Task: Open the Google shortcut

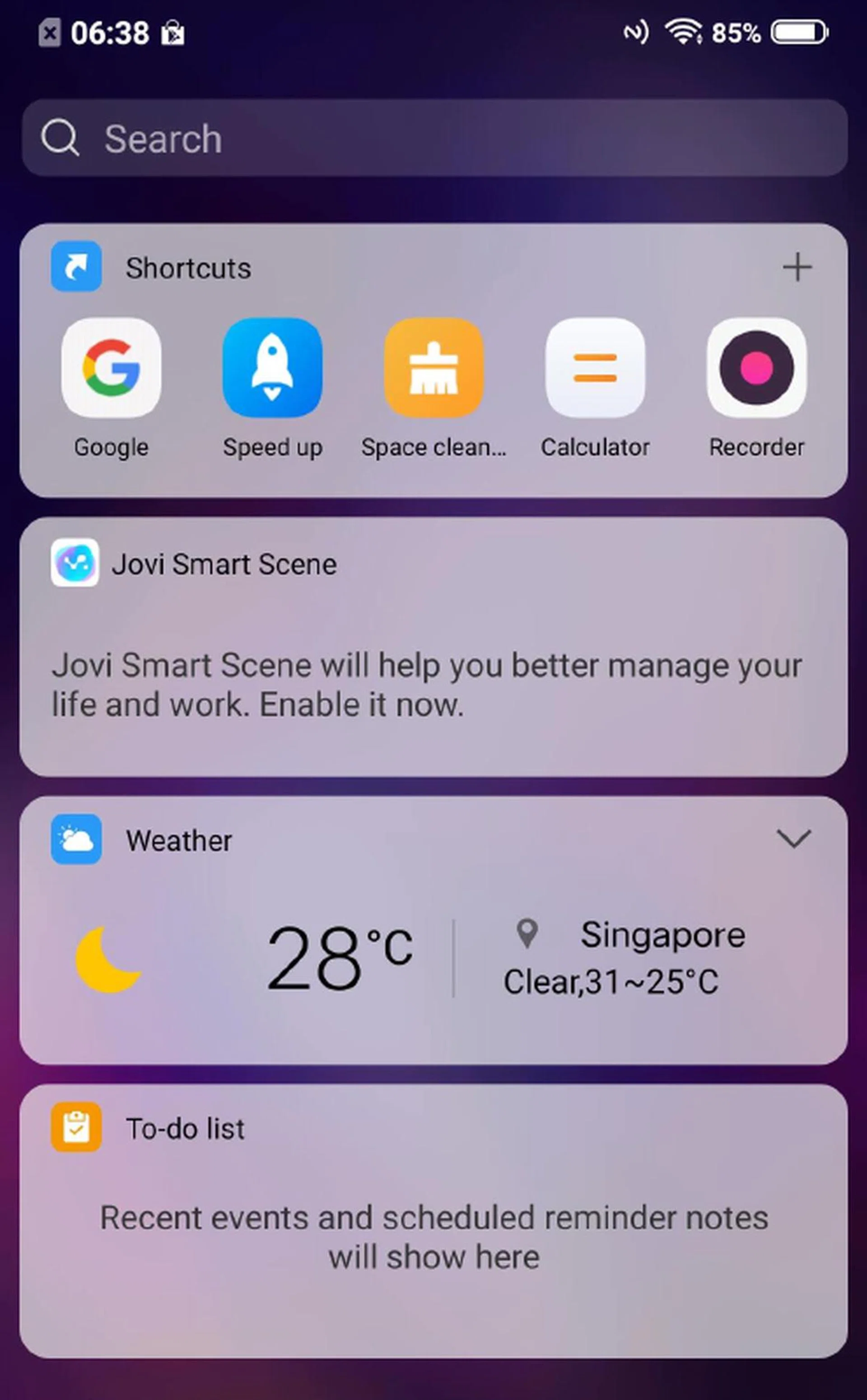Action: (x=111, y=368)
